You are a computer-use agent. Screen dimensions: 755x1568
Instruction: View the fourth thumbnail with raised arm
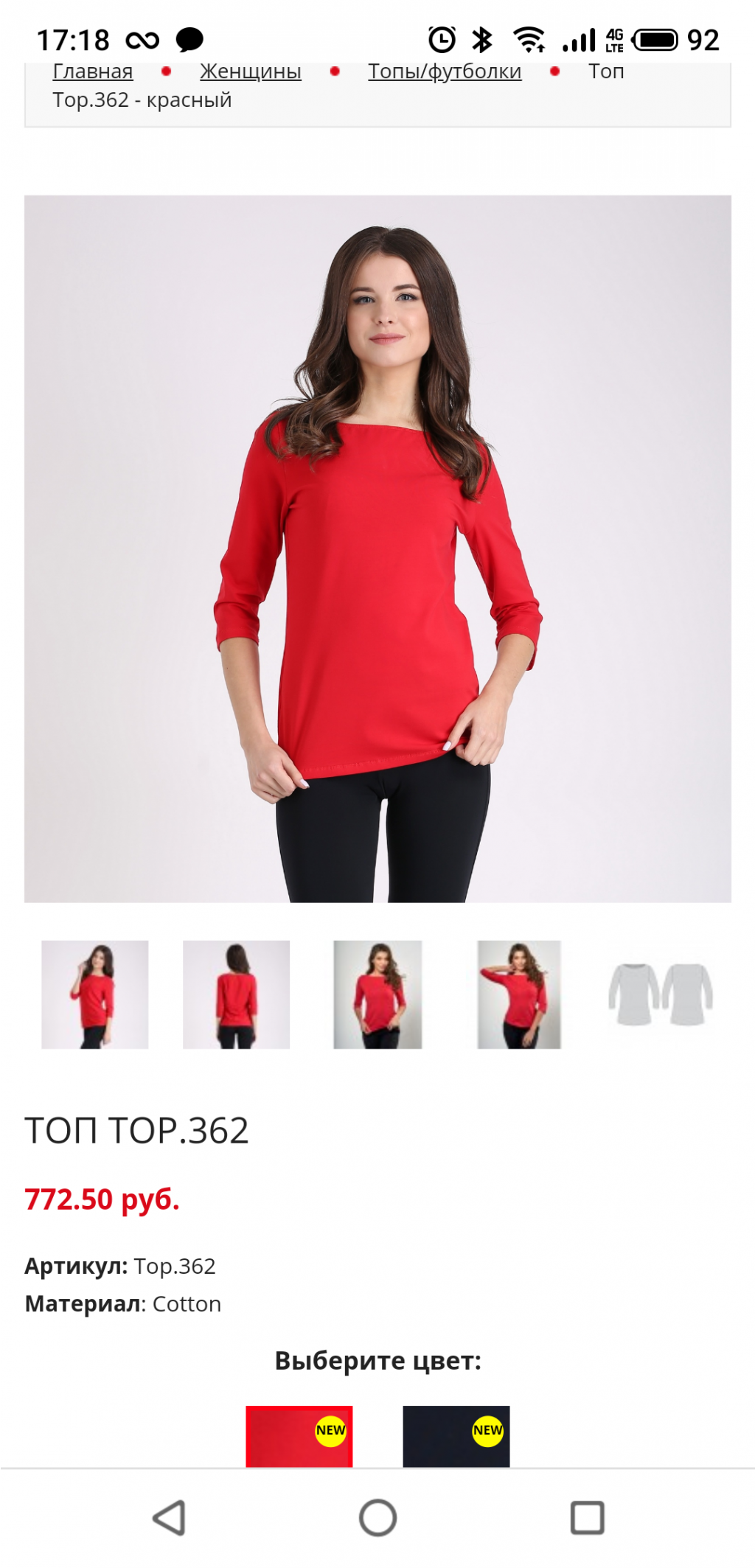519,994
